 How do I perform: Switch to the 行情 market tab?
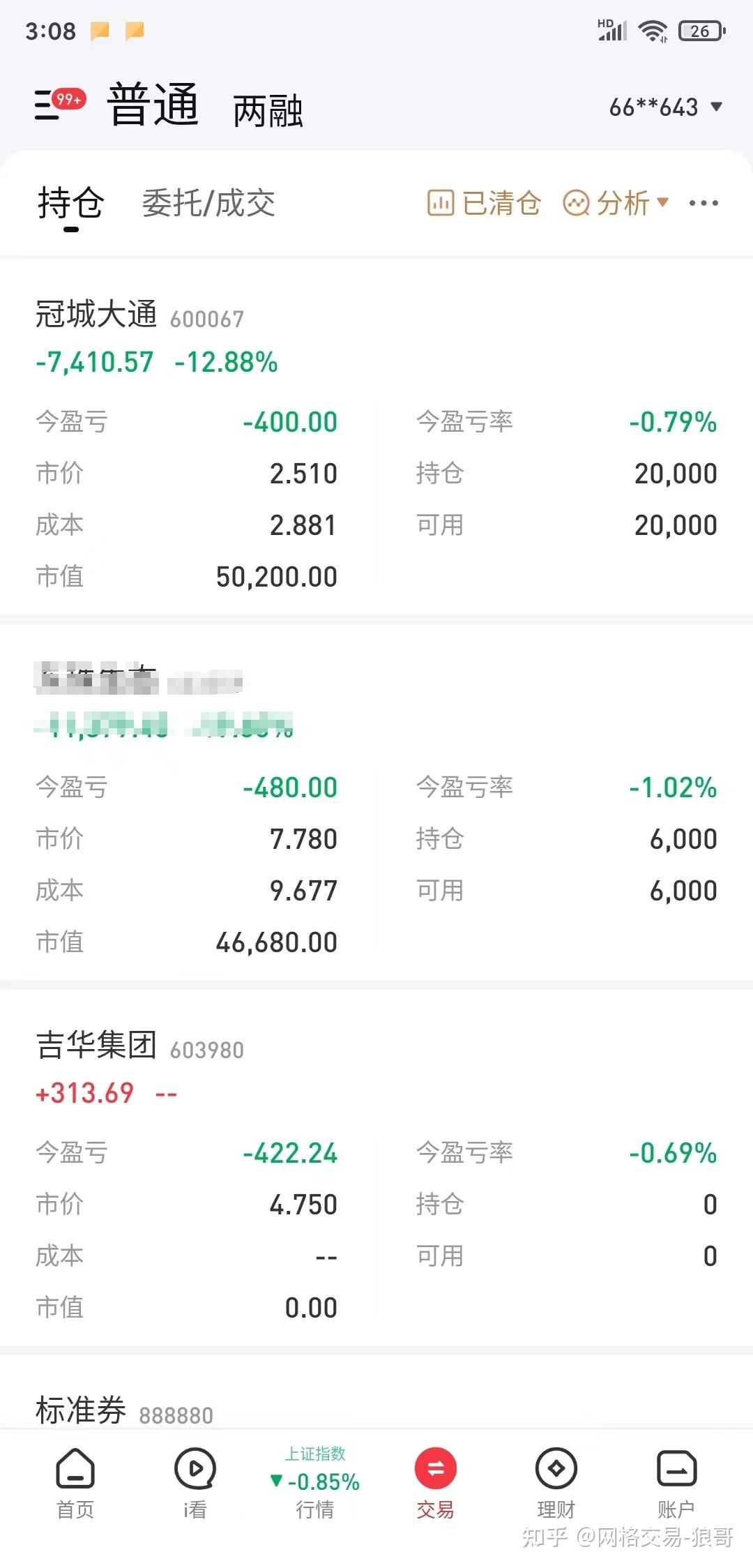point(315,1482)
